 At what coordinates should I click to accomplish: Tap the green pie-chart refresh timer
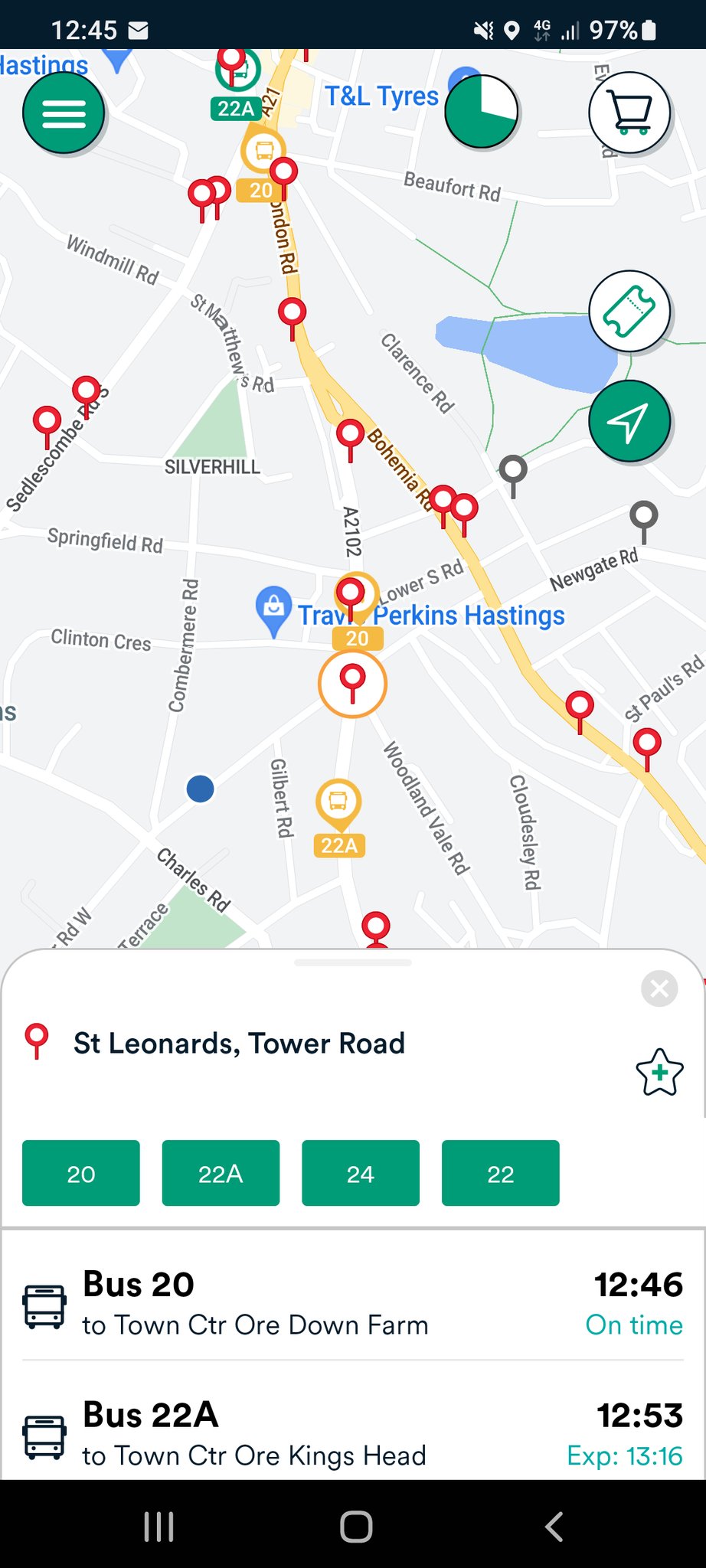[x=481, y=112]
